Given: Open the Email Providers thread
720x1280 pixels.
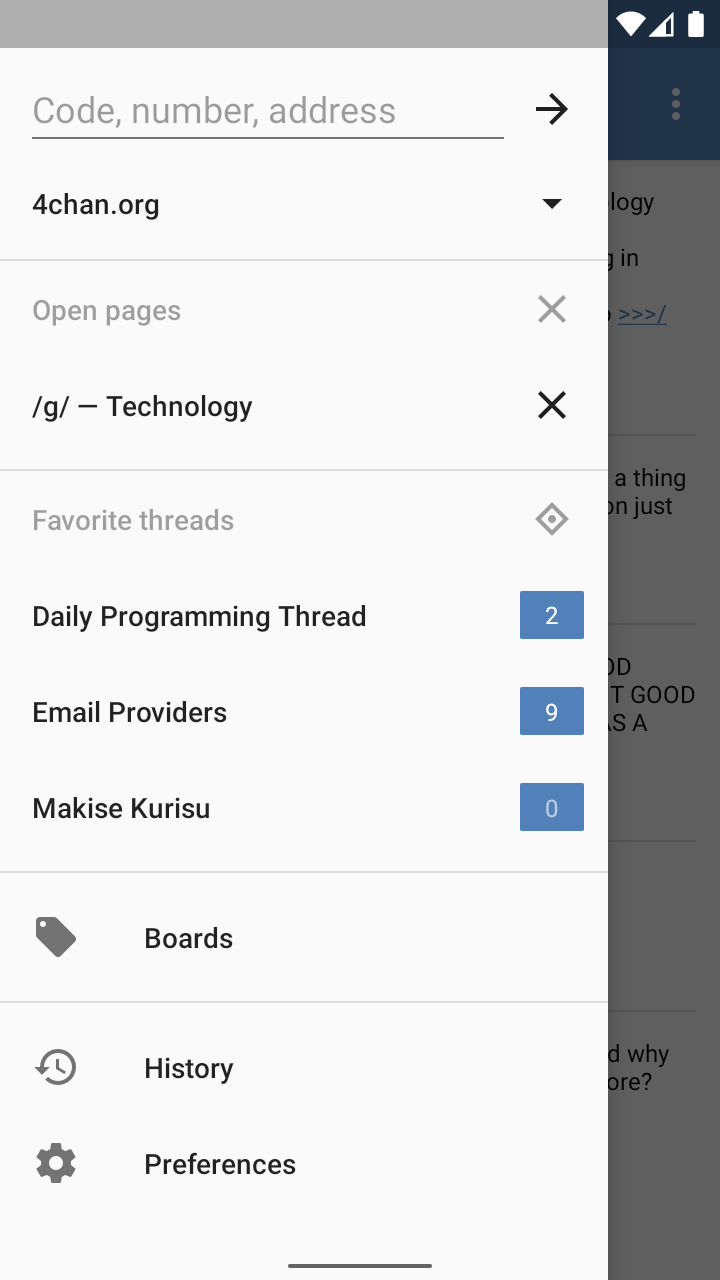Looking at the screenshot, I should [304, 712].
